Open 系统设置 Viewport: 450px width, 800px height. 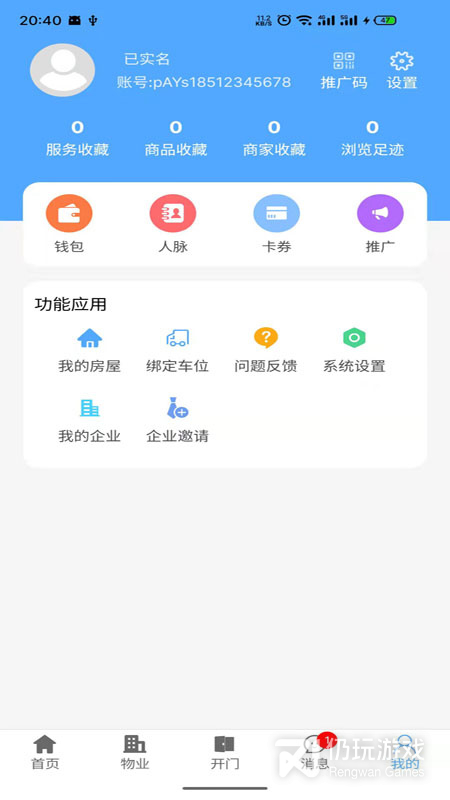[x=354, y=351]
